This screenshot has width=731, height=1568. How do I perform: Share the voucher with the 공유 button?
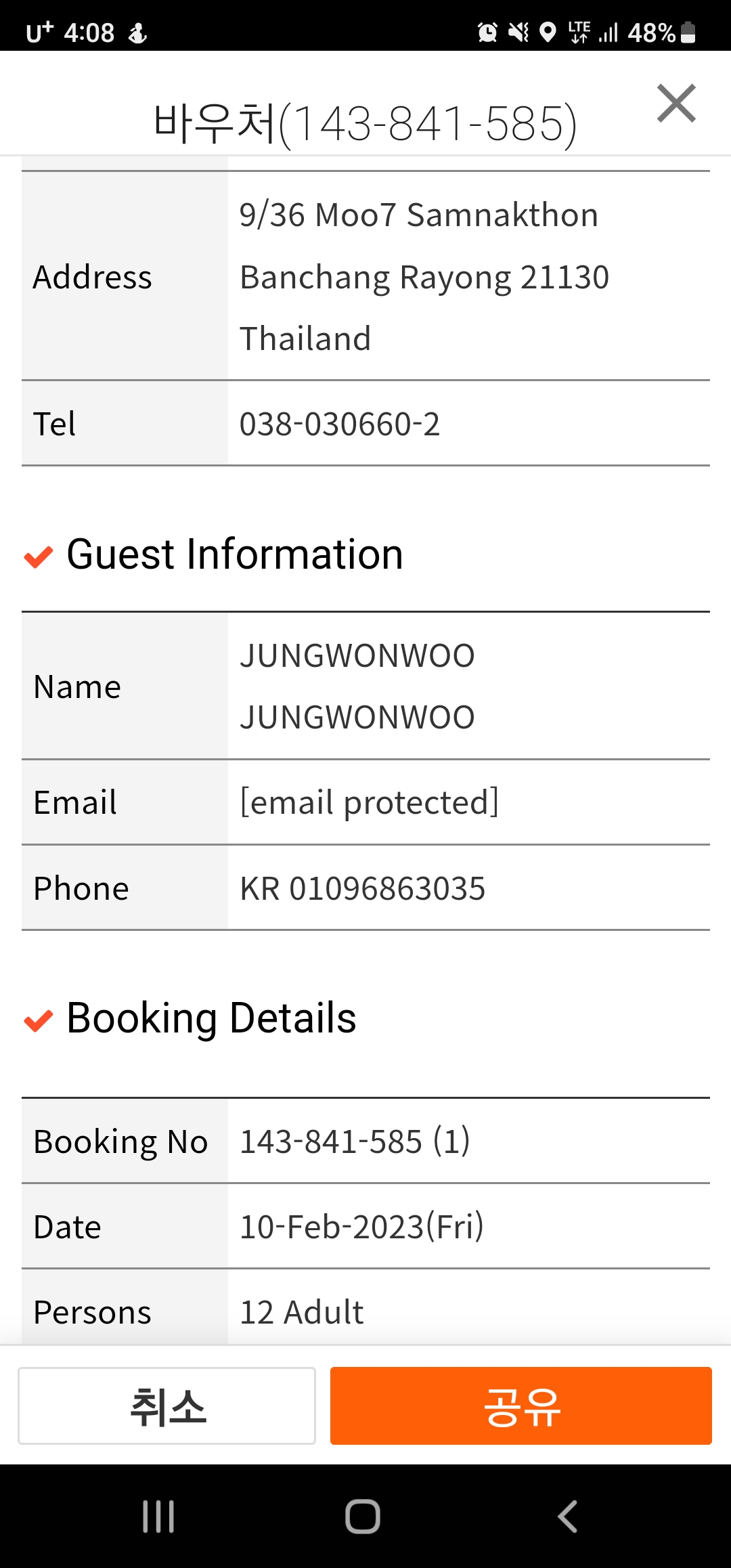pos(521,1406)
